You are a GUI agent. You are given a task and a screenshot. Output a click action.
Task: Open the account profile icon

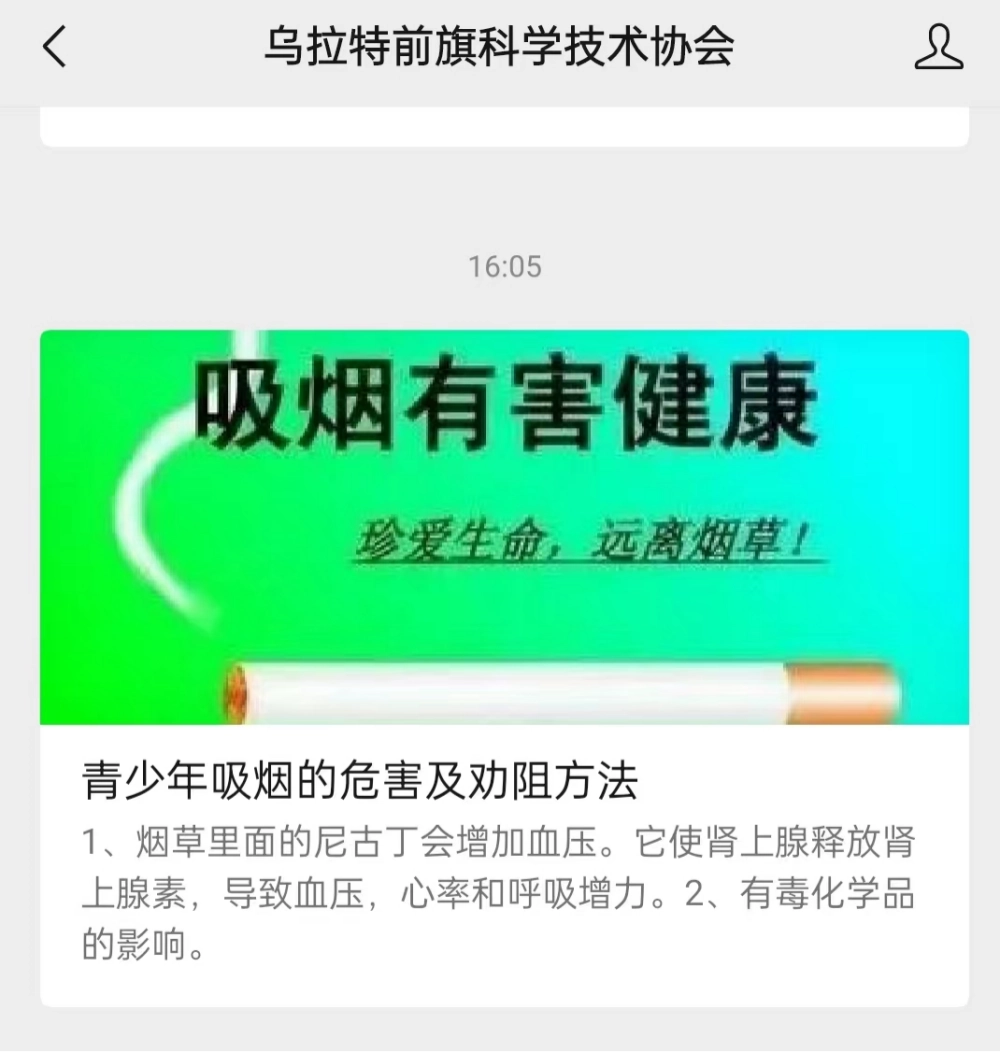939,47
